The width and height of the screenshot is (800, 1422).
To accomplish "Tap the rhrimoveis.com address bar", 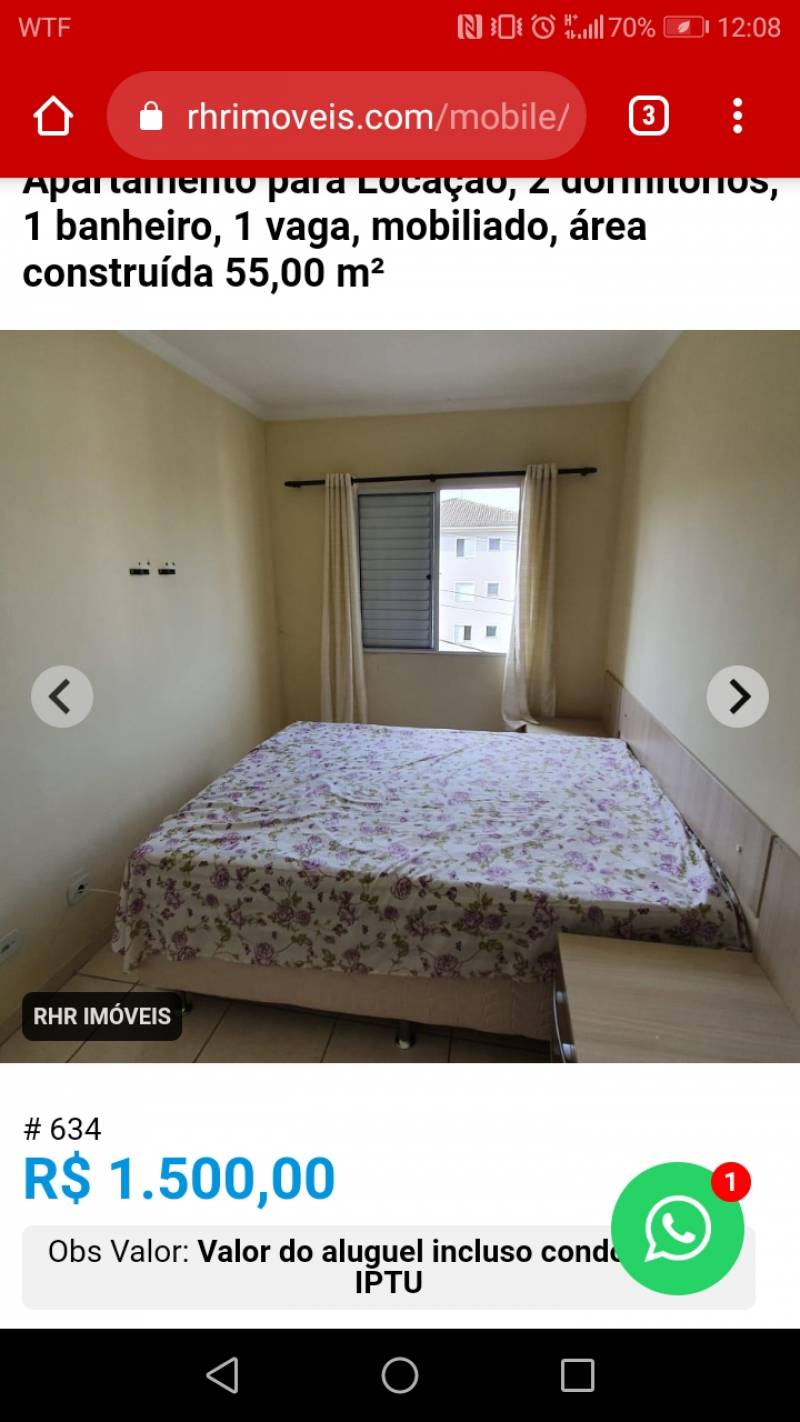I will (x=346, y=117).
